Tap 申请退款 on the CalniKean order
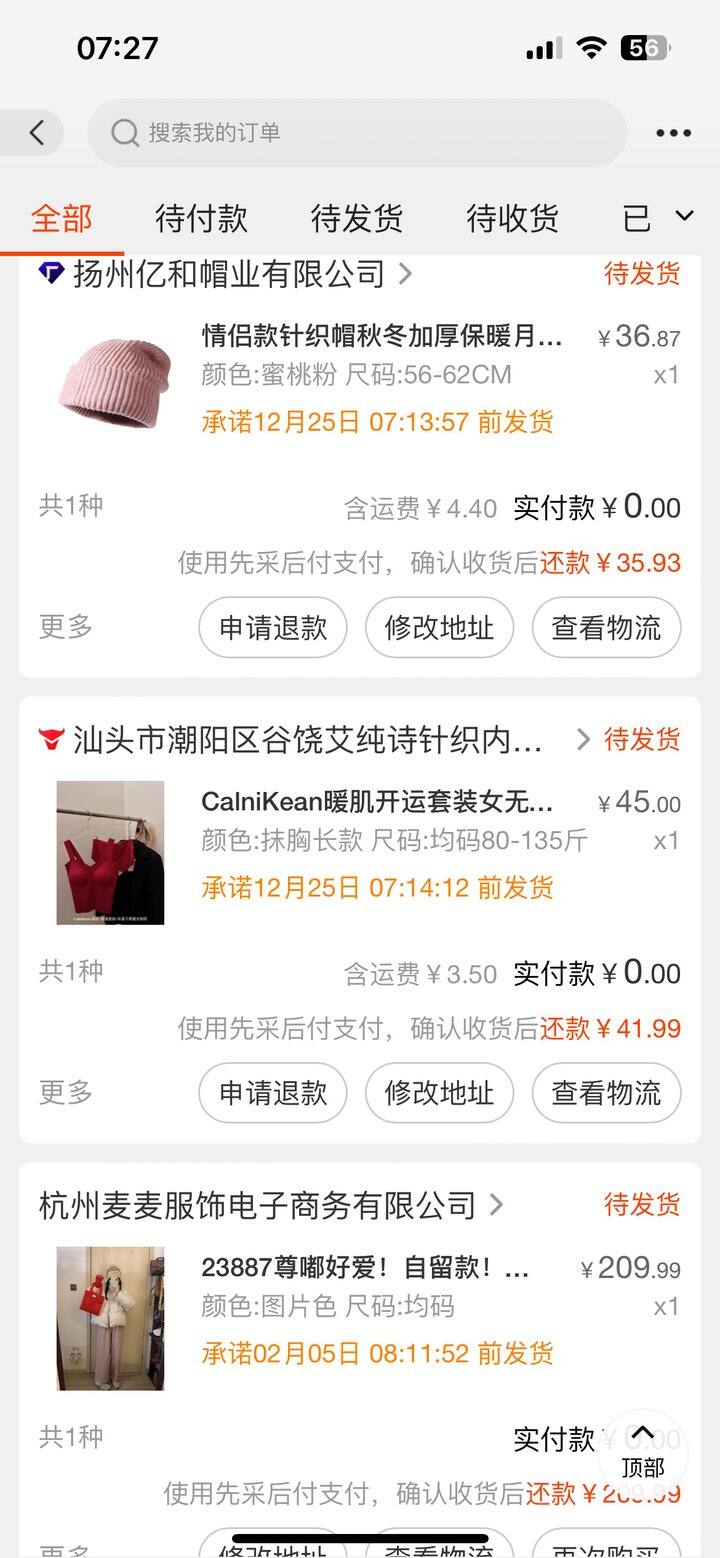The image size is (720, 1558). [x=273, y=1093]
